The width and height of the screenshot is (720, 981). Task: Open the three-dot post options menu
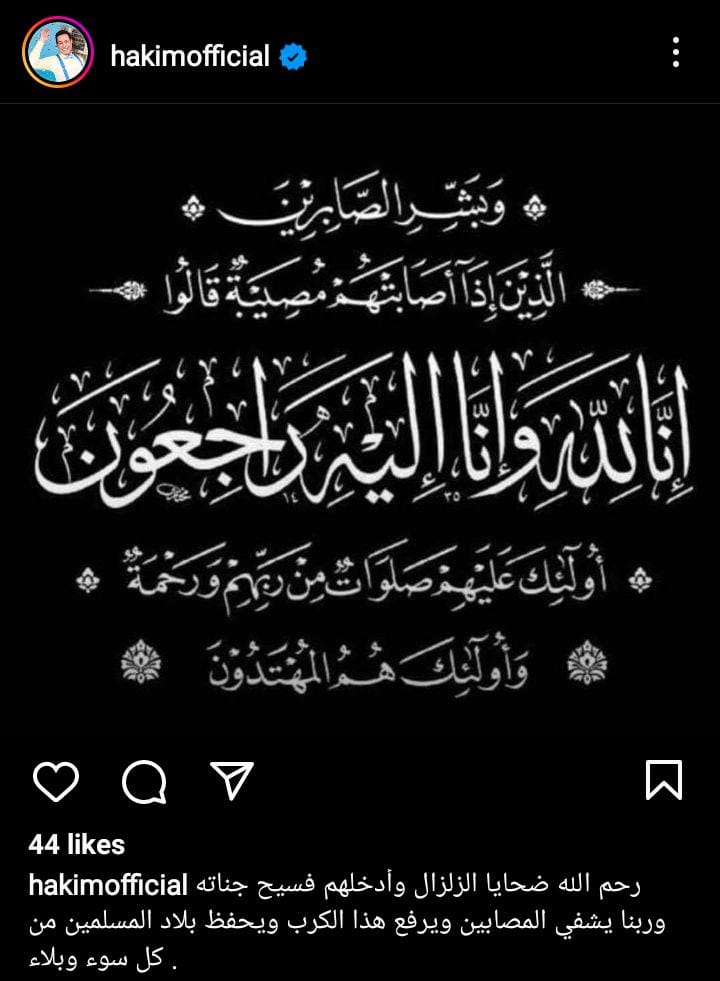(677, 52)
